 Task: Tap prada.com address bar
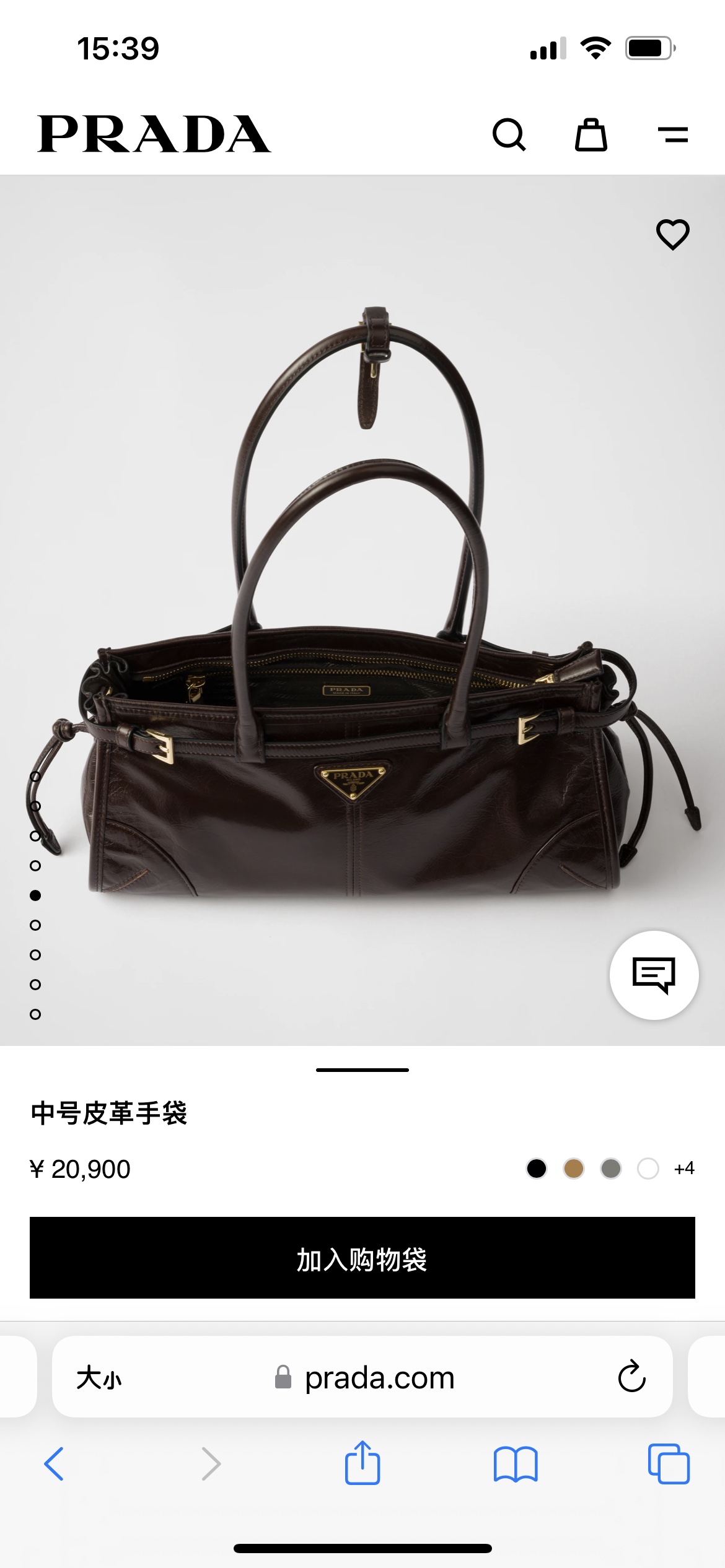[379, 1378]
